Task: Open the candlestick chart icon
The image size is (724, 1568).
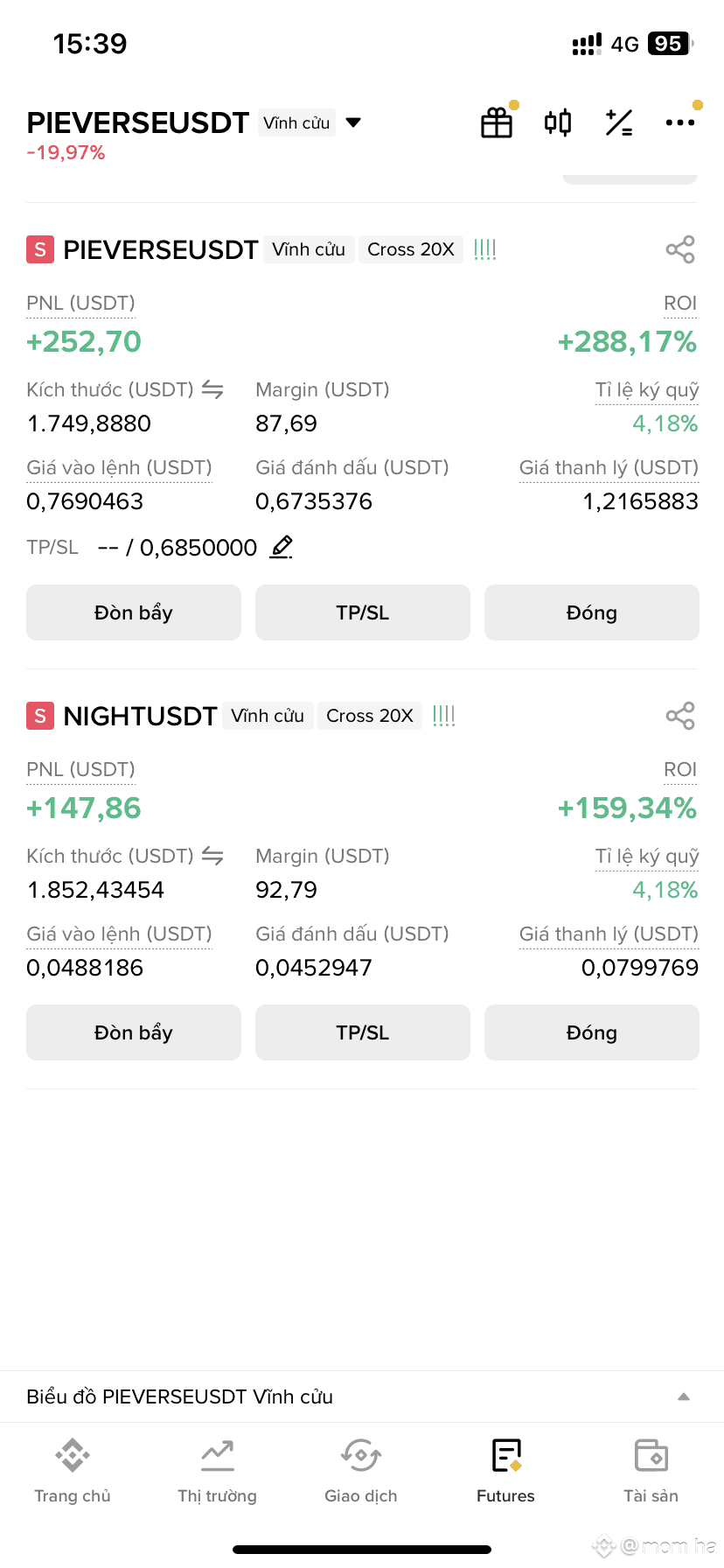Action: (x=558, y=122)
